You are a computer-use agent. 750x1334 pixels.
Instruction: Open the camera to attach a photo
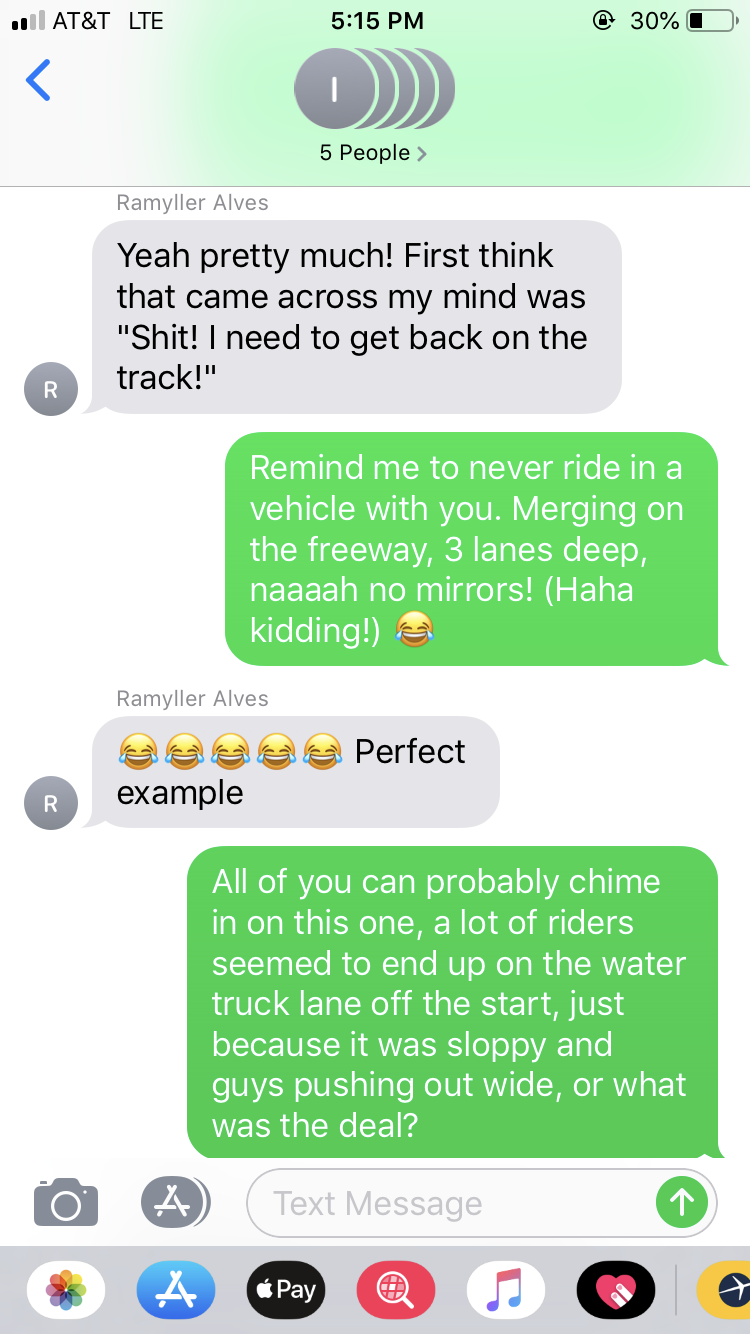(66, 1202)
